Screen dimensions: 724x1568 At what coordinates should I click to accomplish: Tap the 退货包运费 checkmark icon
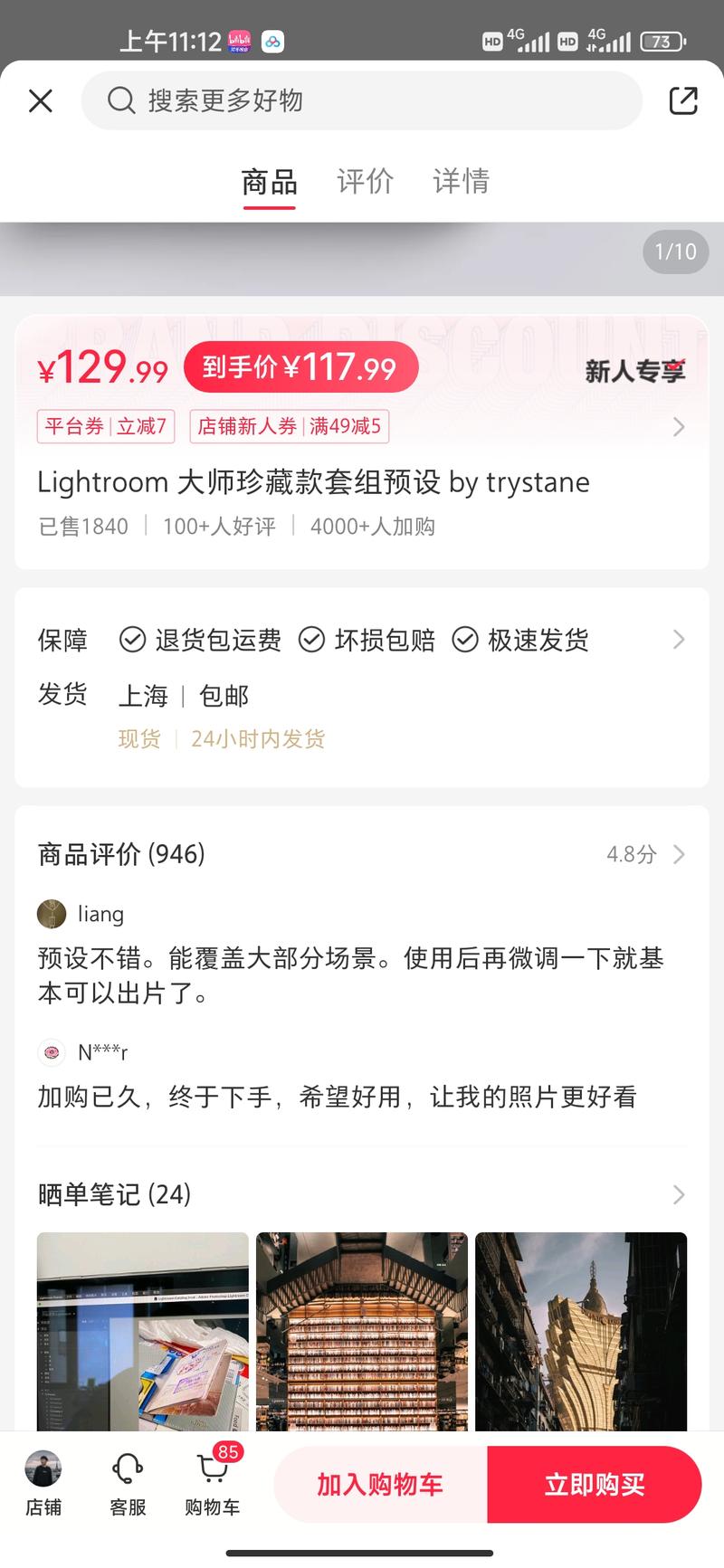[132, 640]
